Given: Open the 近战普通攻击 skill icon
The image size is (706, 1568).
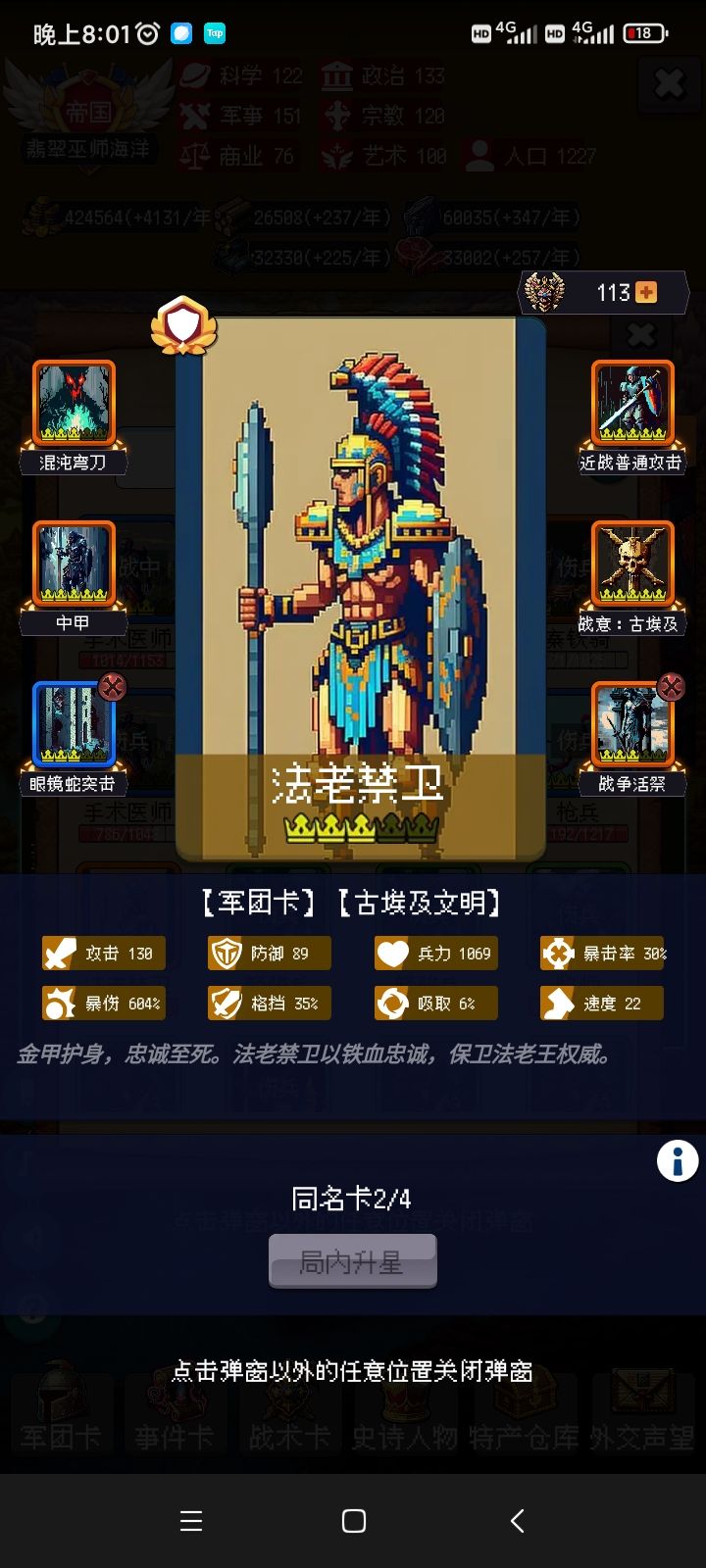Looking at the screenshot, I should click(x=630, y=402).
